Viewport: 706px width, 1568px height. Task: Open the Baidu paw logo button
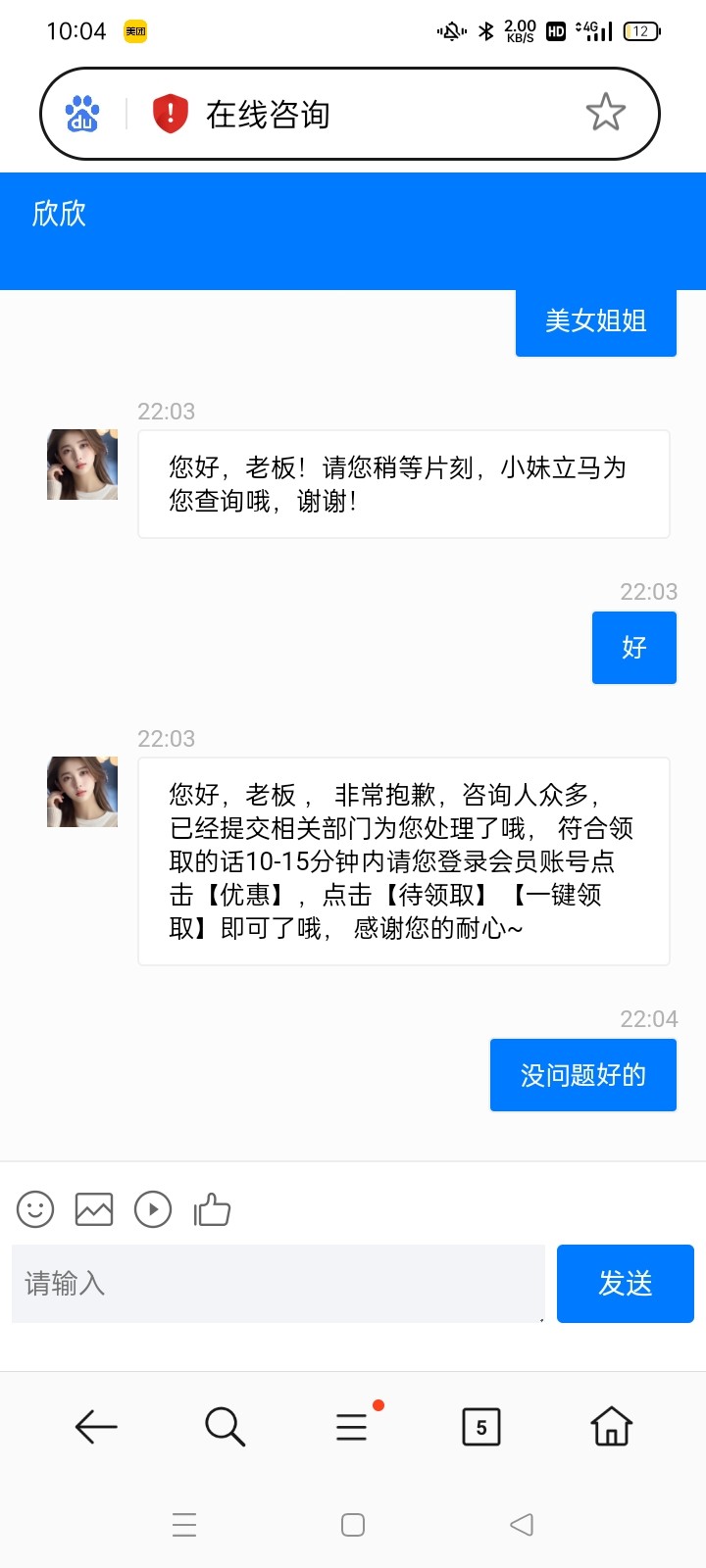pos(82,114)
